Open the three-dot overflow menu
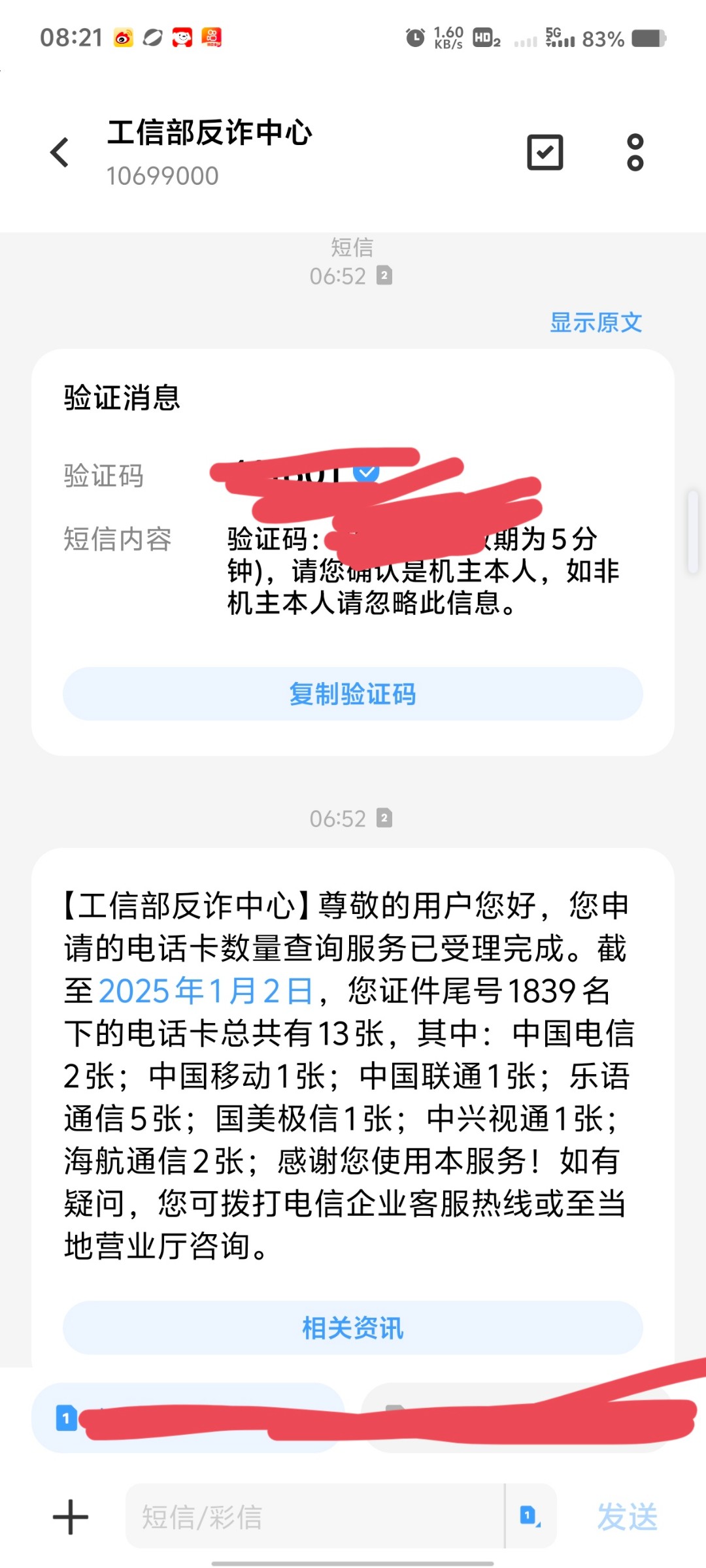The width and height of the screenshot is (706, 1568). pos(635,153)
